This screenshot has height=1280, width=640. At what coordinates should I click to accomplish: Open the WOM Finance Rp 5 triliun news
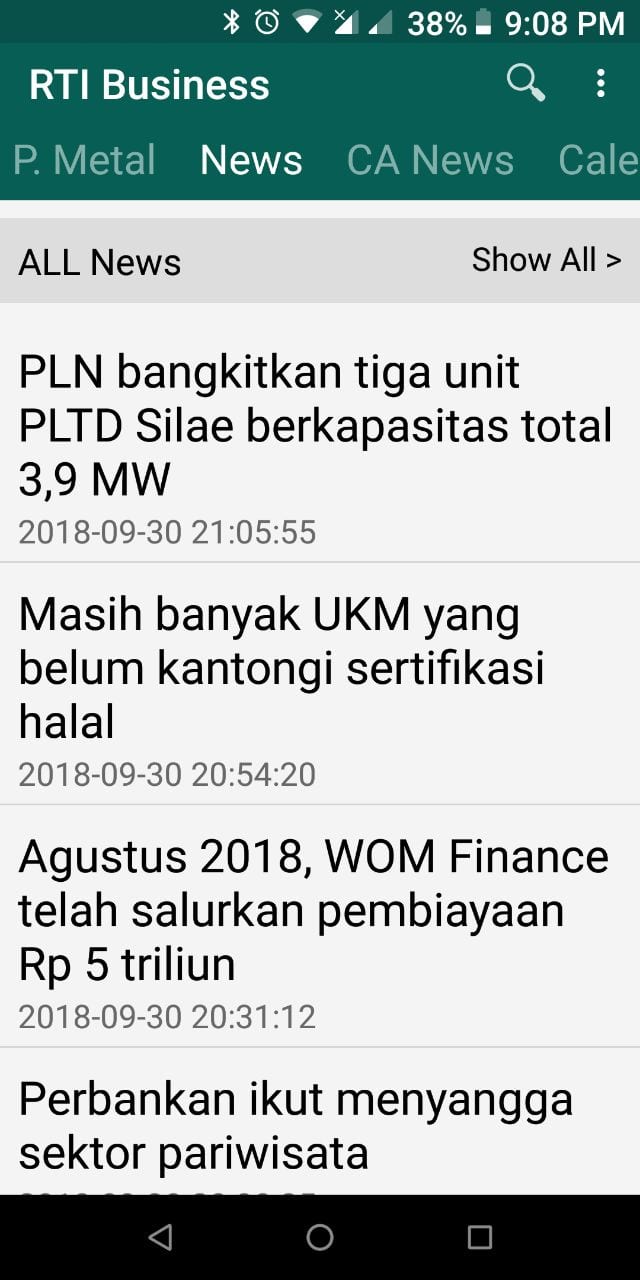coord(314,925)
